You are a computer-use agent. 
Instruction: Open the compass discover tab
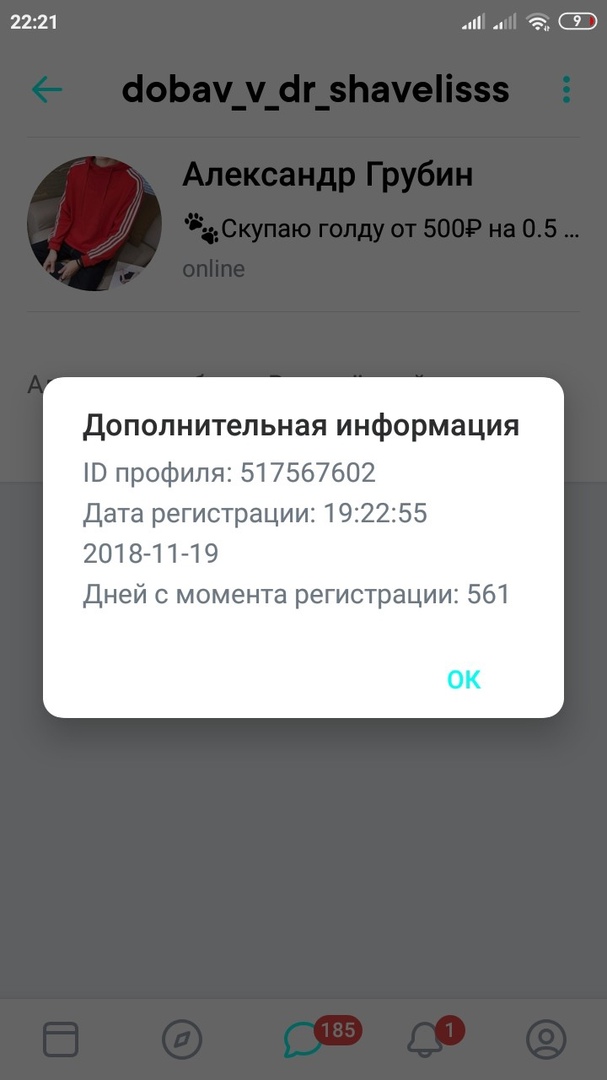[x=182, y=1040]
